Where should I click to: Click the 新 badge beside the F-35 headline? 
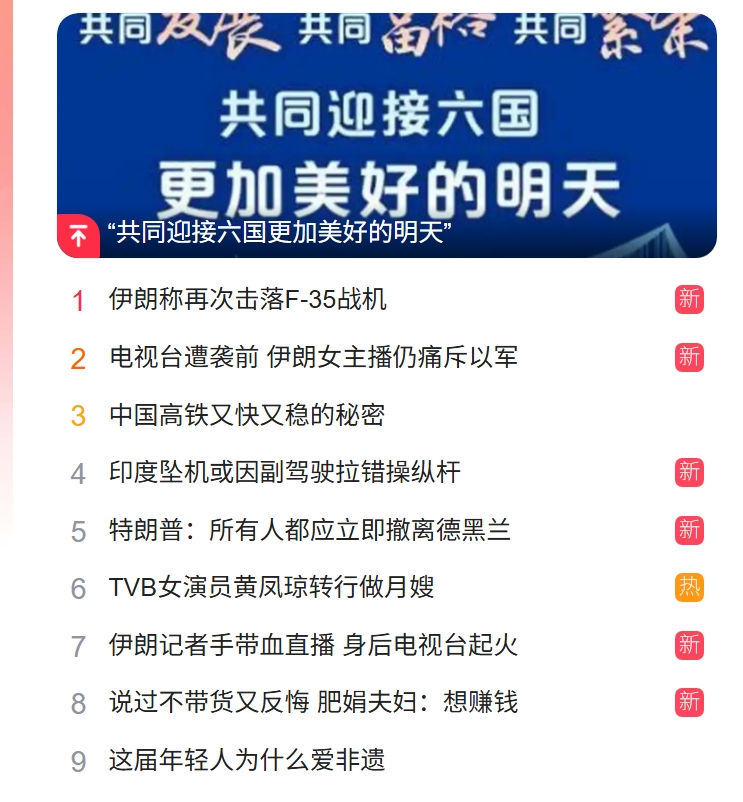687,299
